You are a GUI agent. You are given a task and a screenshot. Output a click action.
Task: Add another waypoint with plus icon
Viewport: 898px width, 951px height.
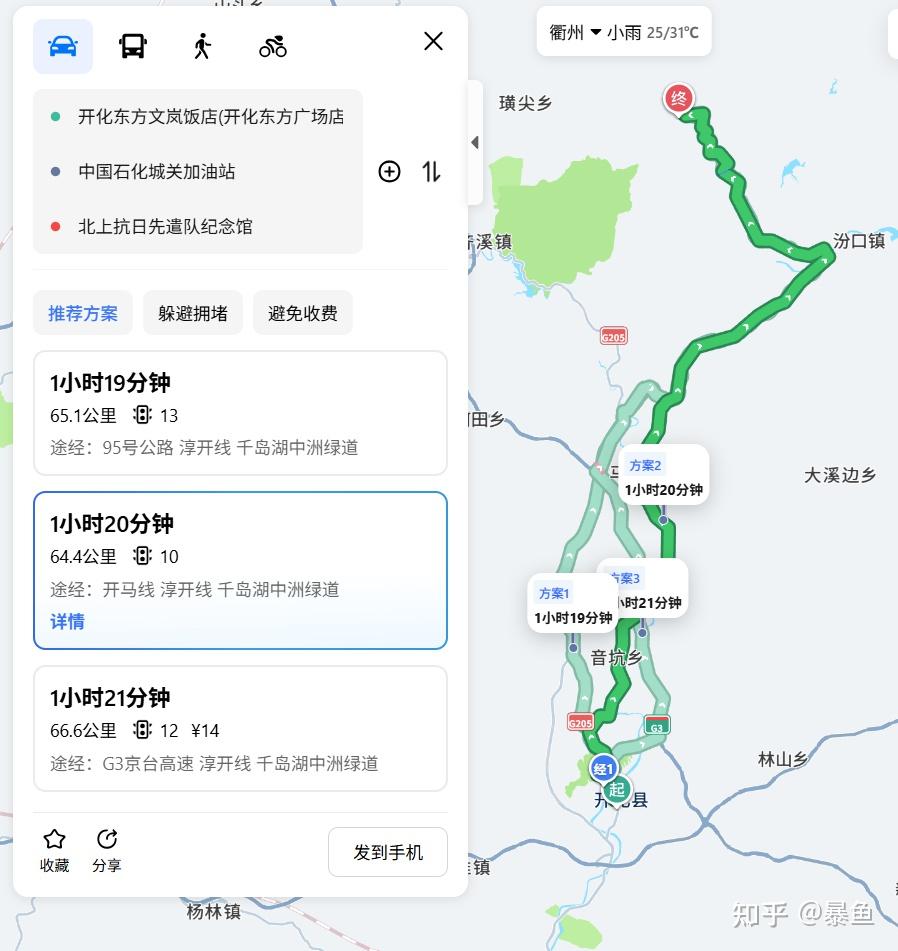[x=389, y=172]
